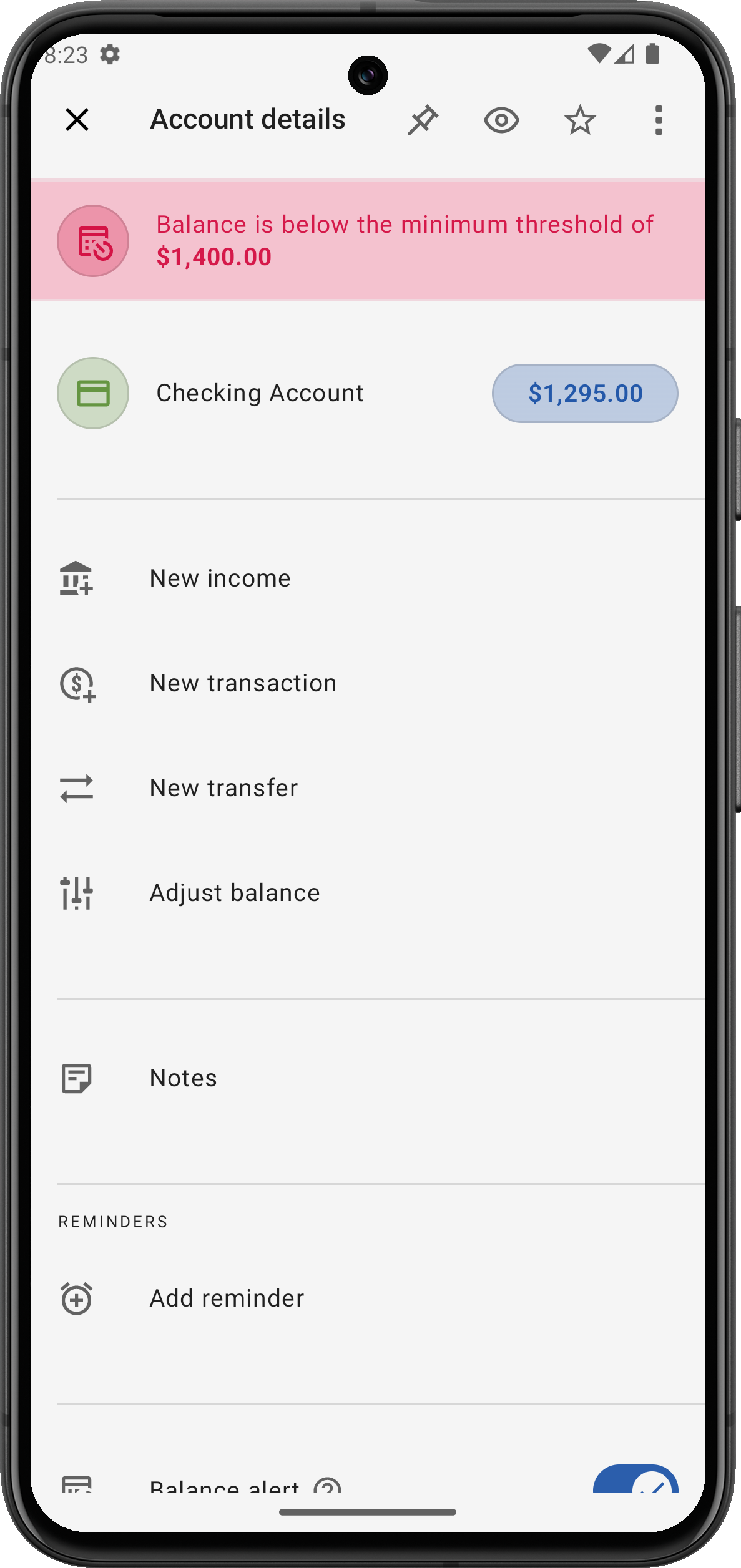The height and width of the screenshot is (1568, 741).
Task: Open the Checking Account row
Action: tap(260, 393)
